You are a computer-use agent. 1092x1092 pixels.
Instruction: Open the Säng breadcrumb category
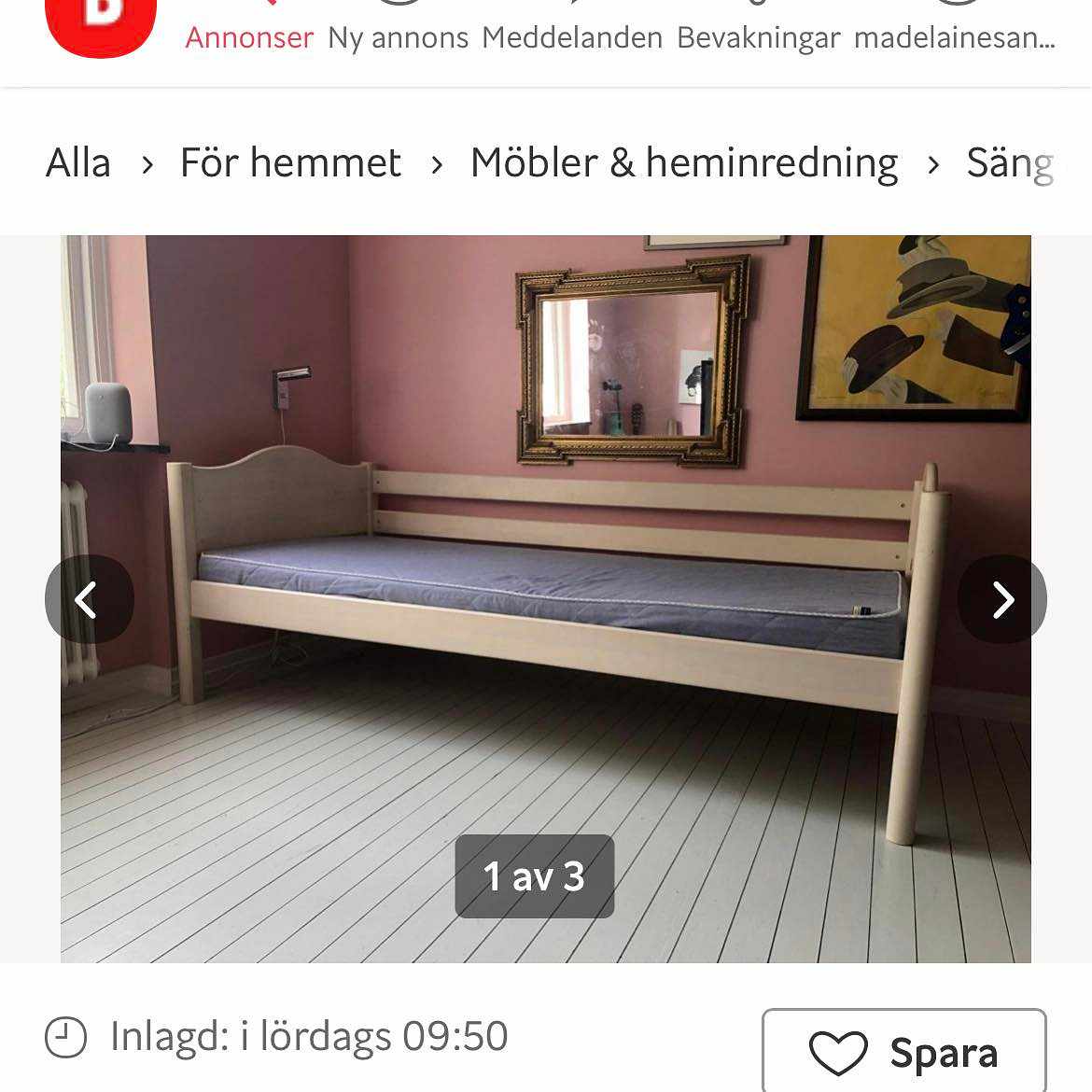pos(1010,163)
